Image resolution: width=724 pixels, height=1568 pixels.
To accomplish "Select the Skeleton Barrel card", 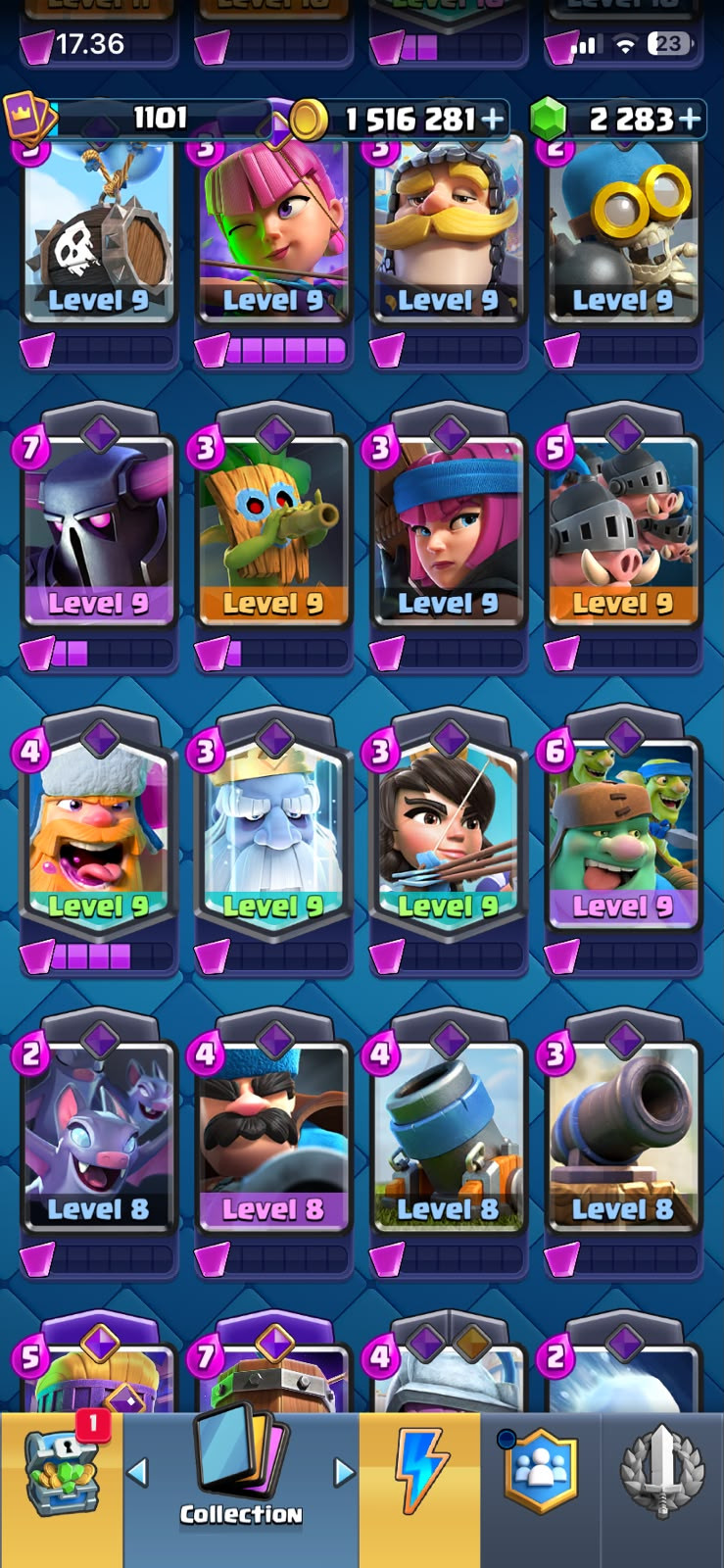I will 98,230.
